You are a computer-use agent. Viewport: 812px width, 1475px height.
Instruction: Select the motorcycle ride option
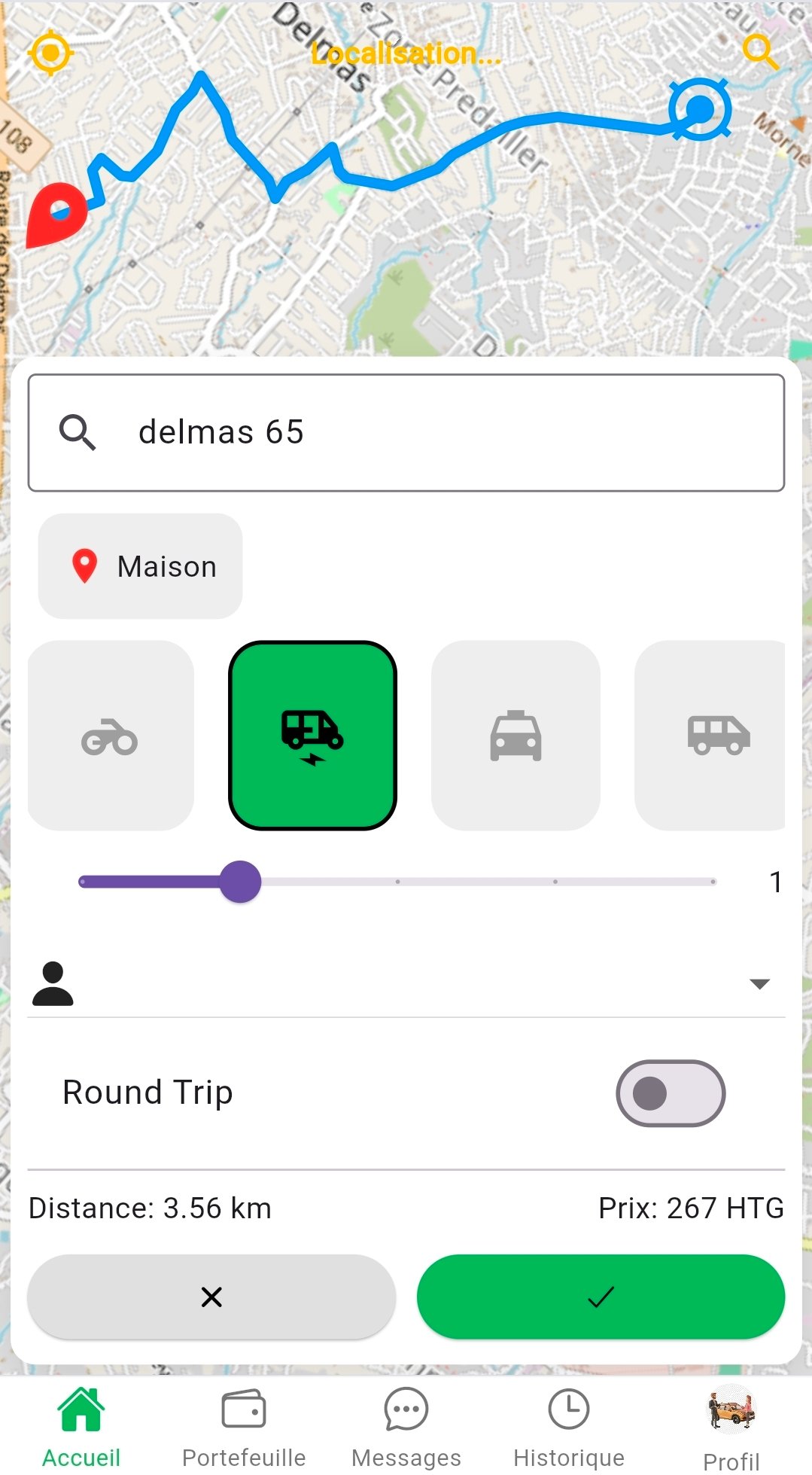[x=110, y=736]
